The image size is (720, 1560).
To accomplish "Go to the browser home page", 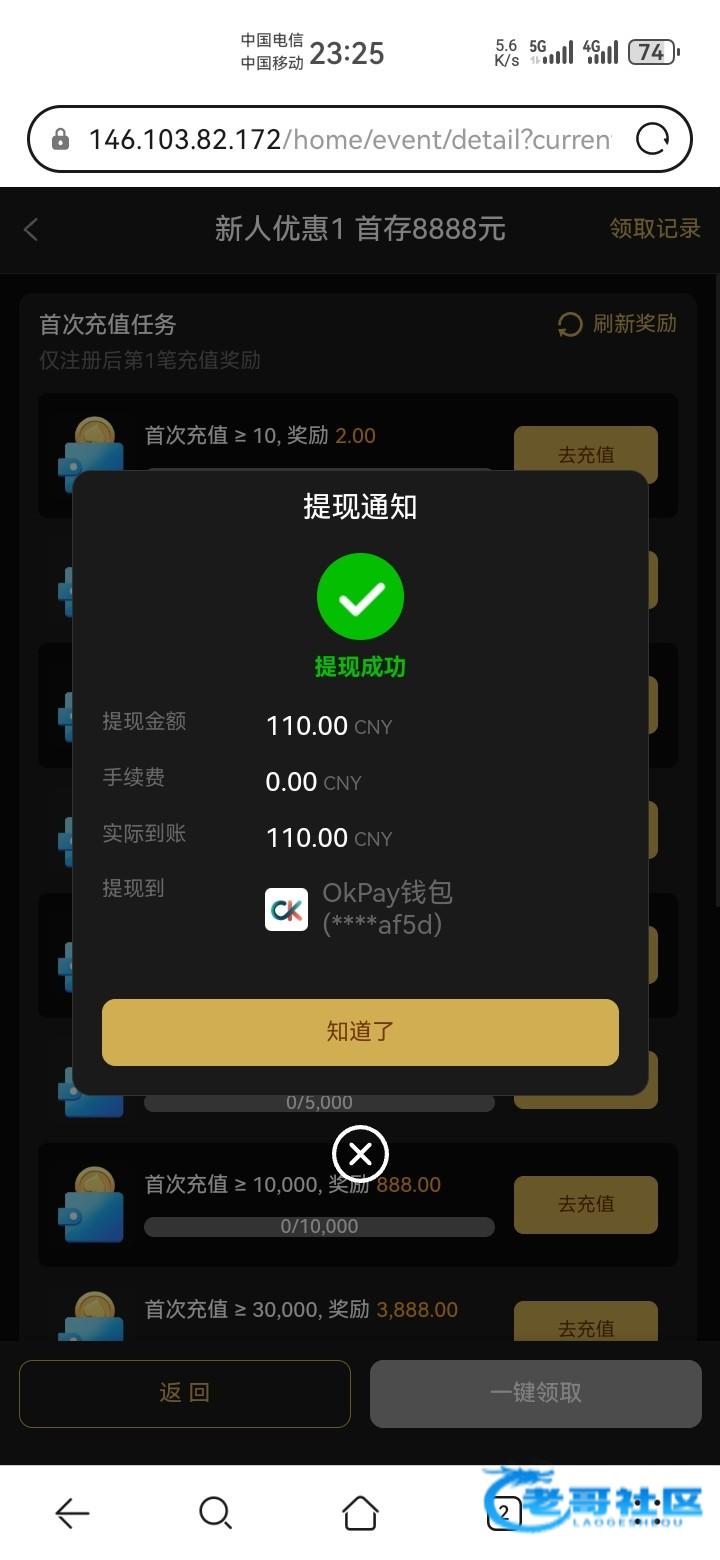I will tap(360, 1513).
